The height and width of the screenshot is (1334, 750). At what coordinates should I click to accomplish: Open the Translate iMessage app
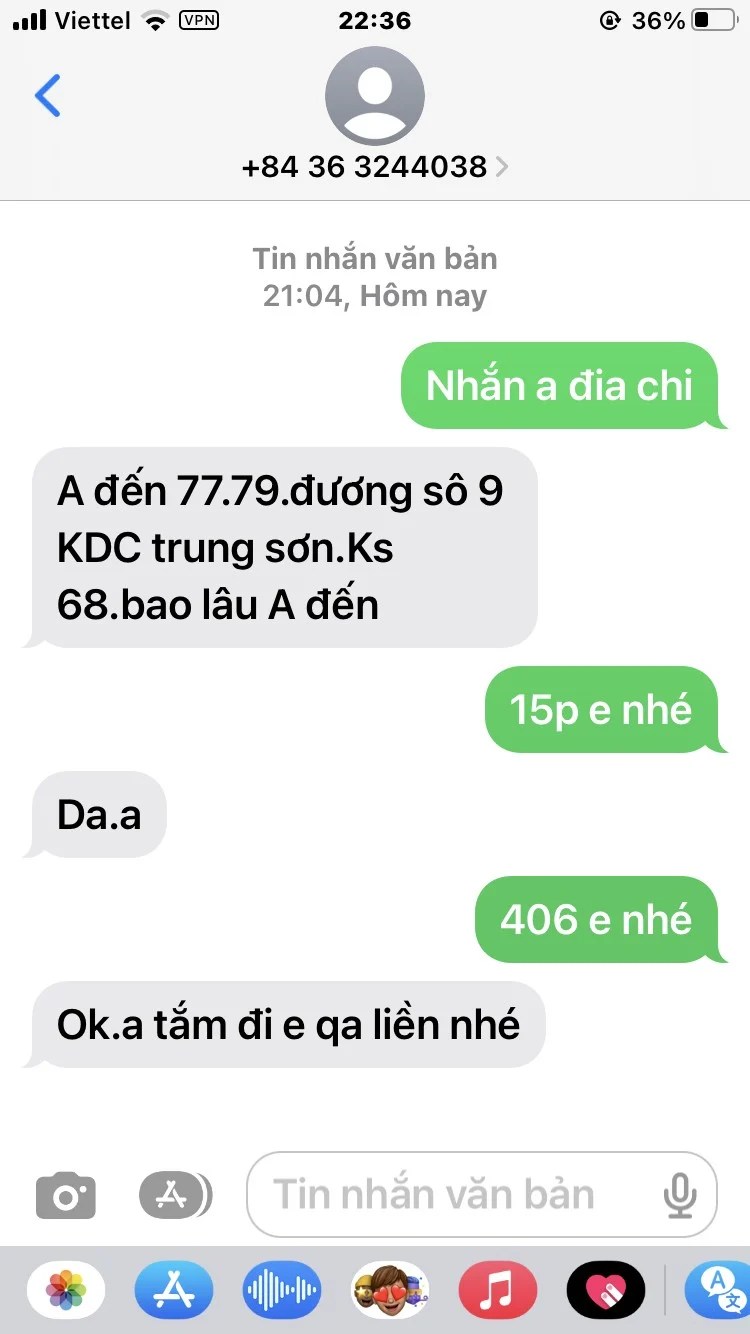718,1291
